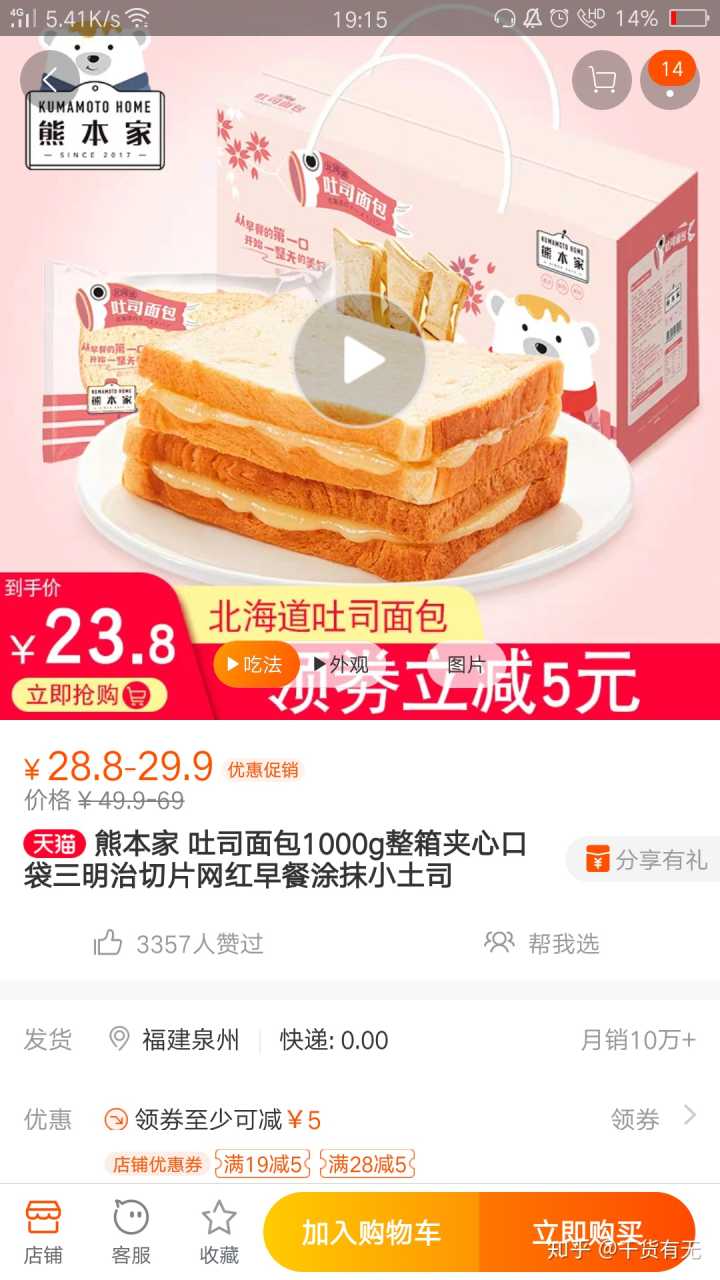Image resolution: width=720 pixels, height=1280 pixels.
Task: Select the 满19减5 store coupon
Action: [x=262, y=1164]
